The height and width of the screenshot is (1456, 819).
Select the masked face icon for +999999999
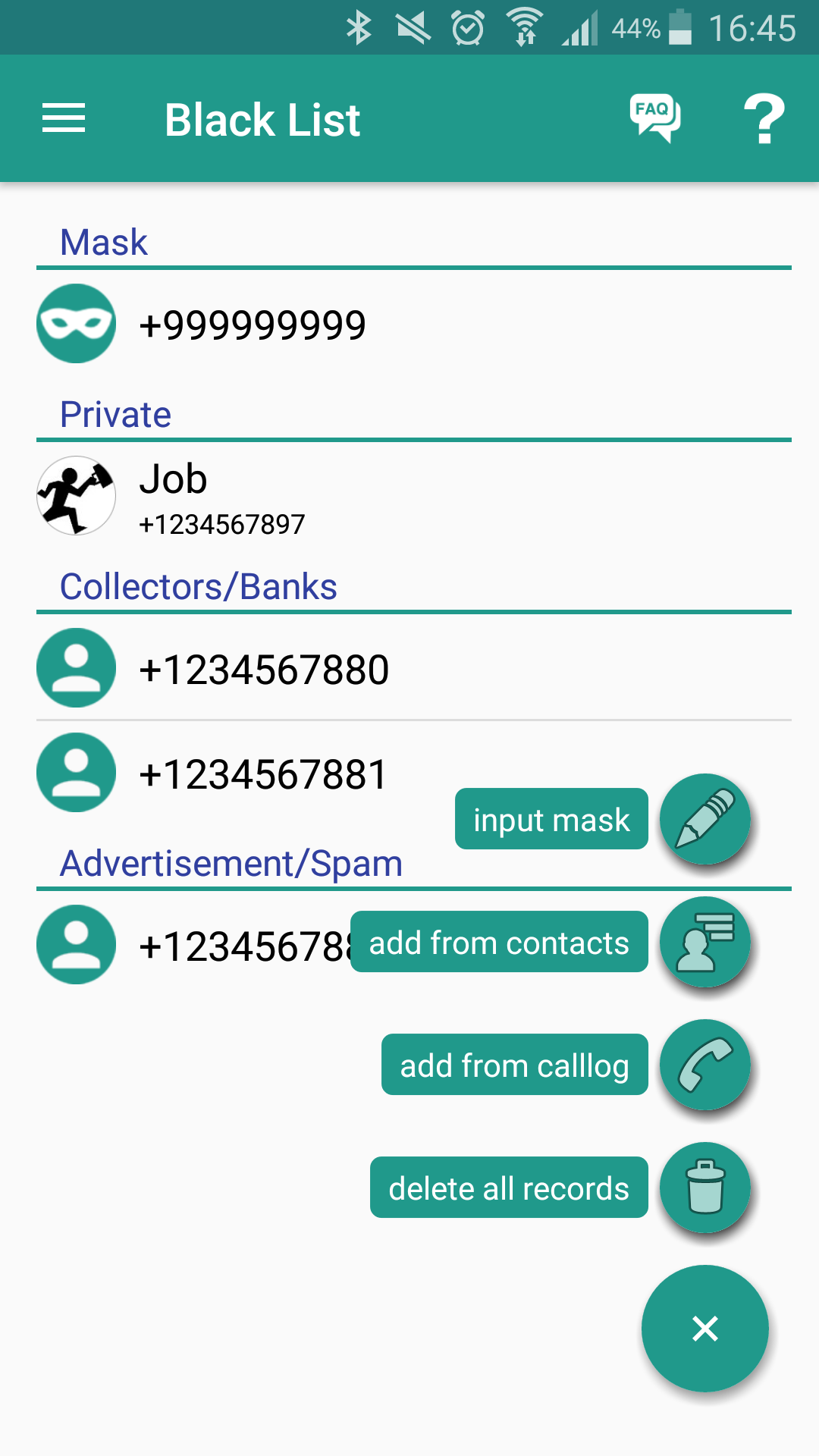tap(76, 322)
